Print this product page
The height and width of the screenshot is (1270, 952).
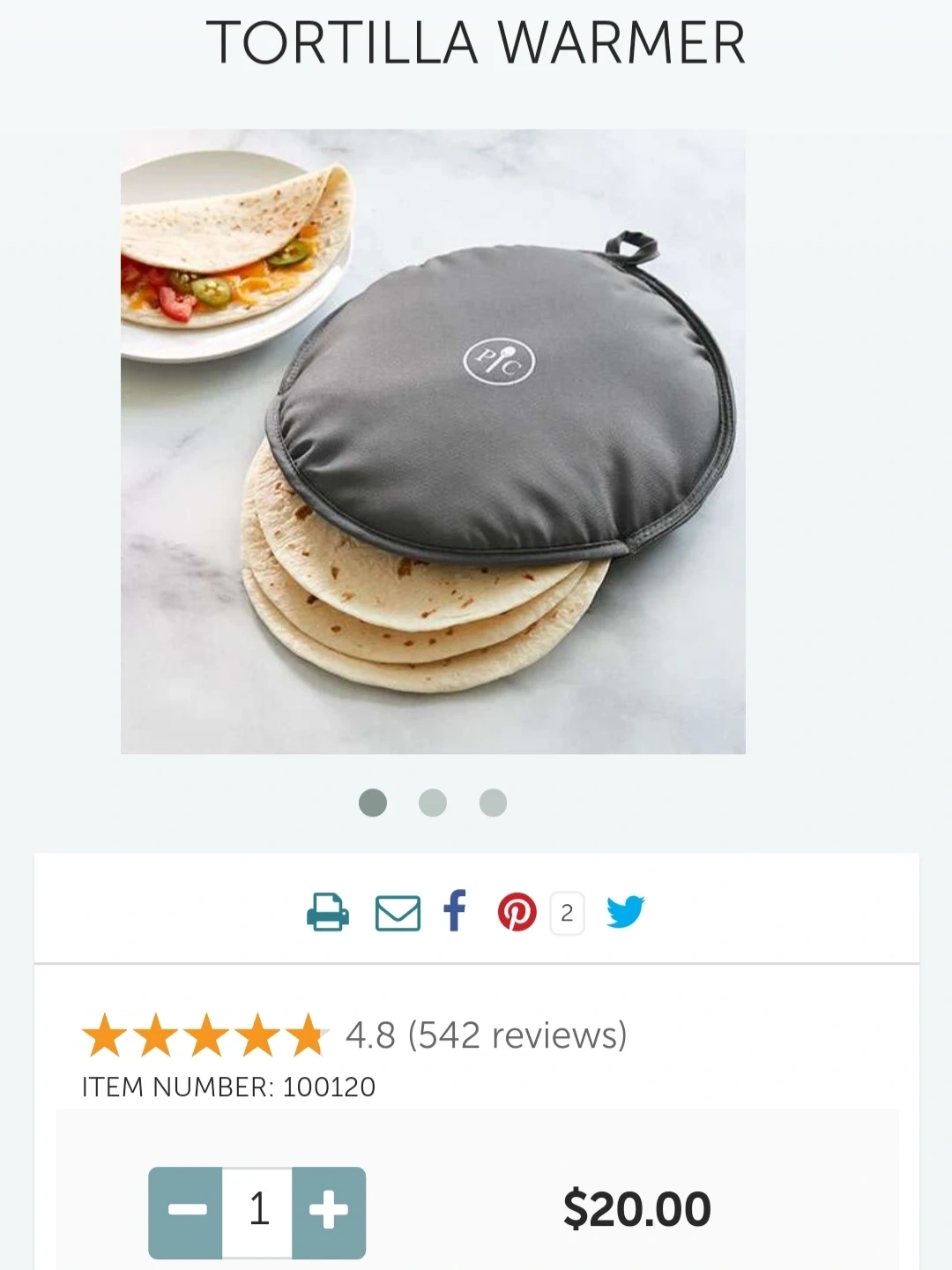click(x=327, y=912)
